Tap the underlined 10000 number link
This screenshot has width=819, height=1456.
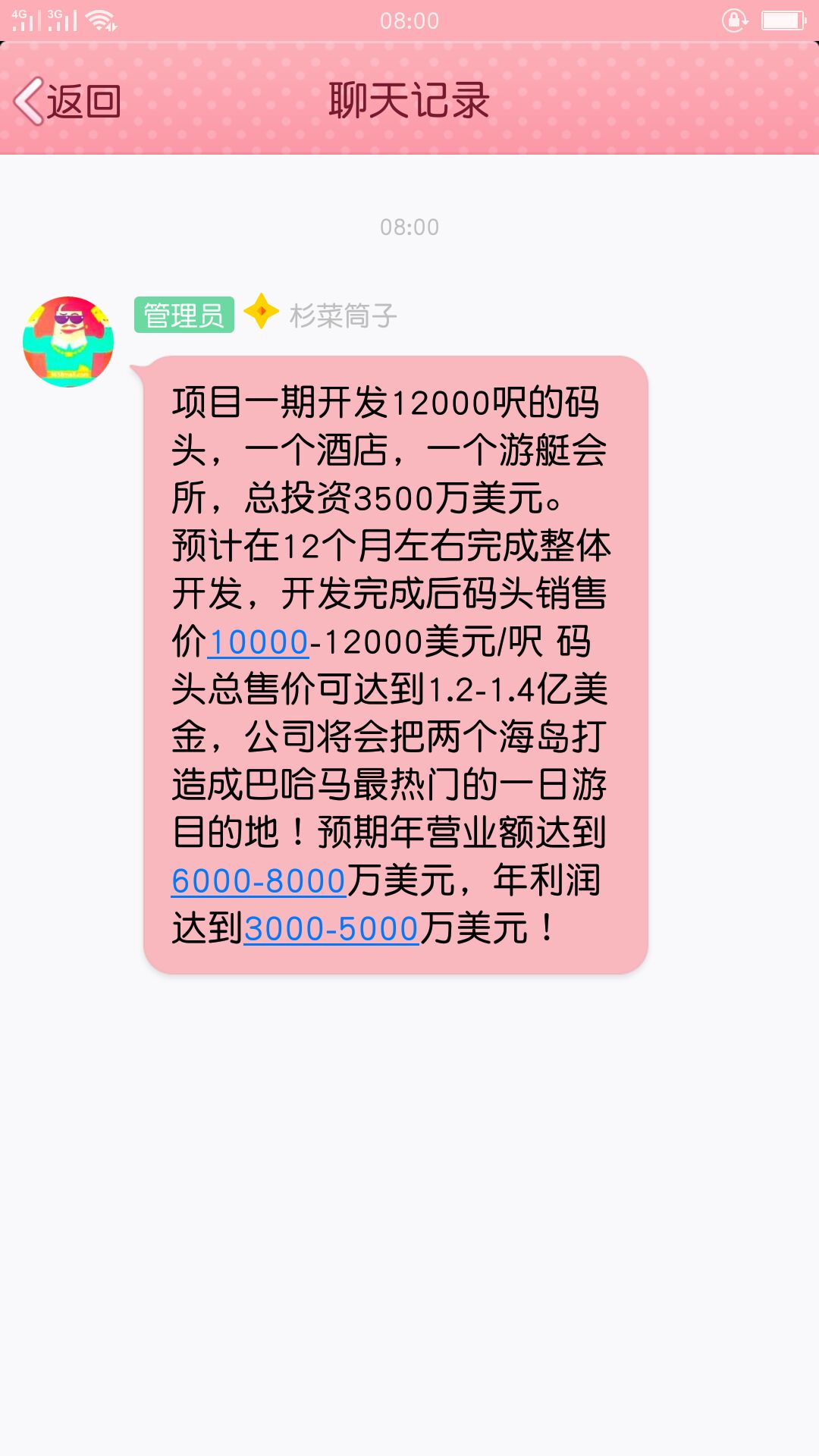[258, 642]
